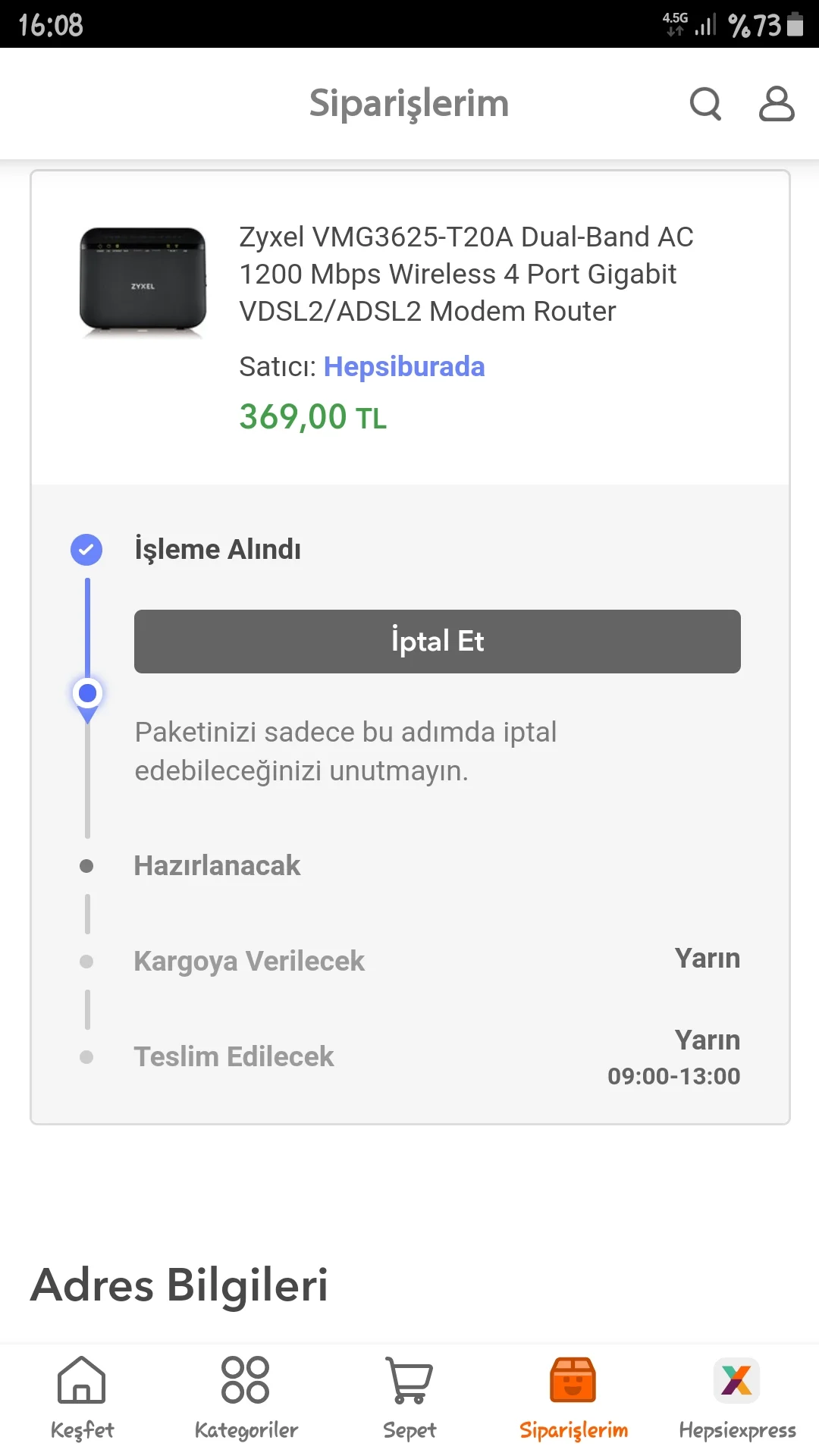Viewport: 819px width, 1456px height.
Task: Open the Hepsiburada seller link
Action: pos(403,367)
